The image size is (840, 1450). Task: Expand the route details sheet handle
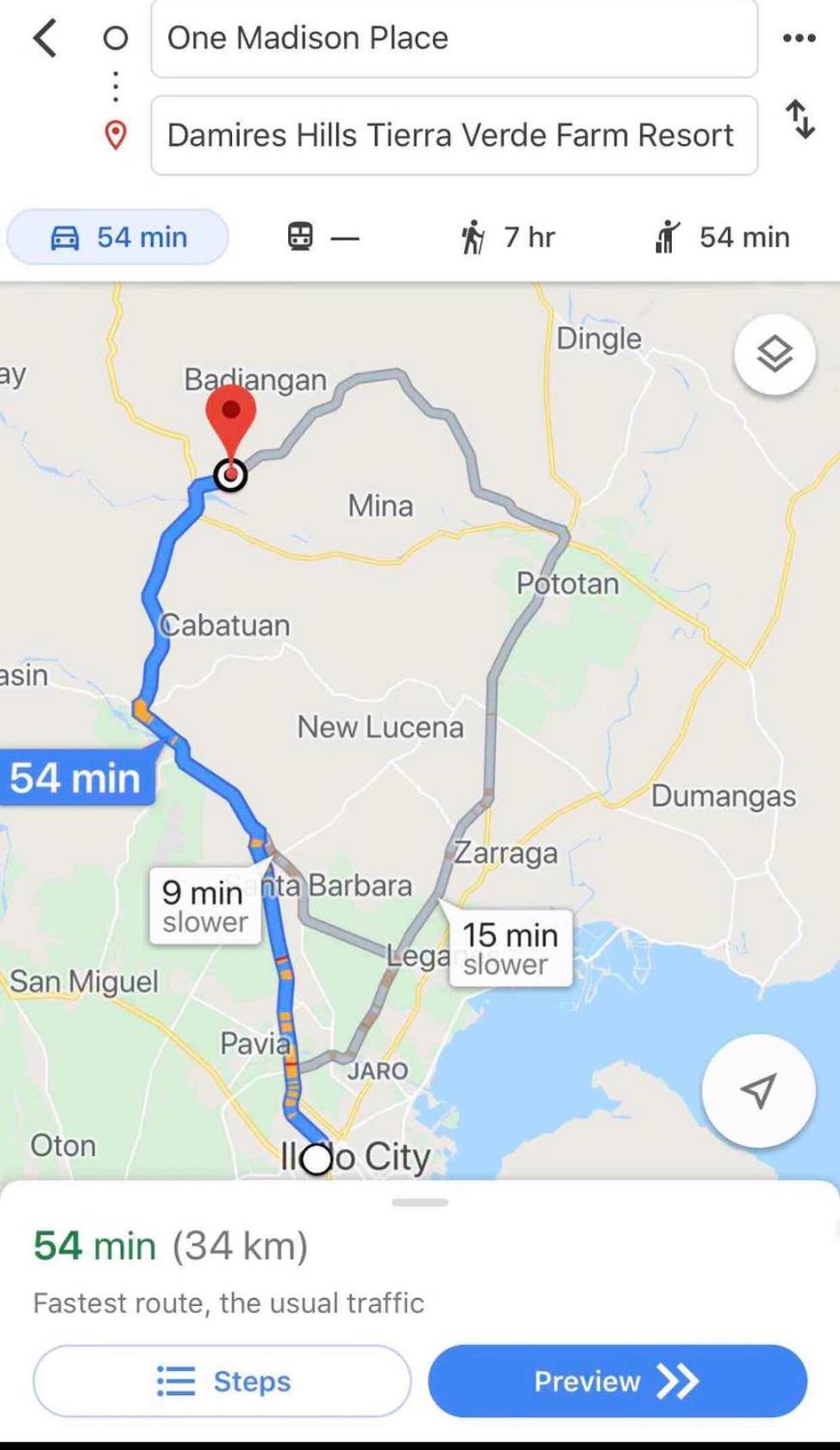click(420, 1202)
